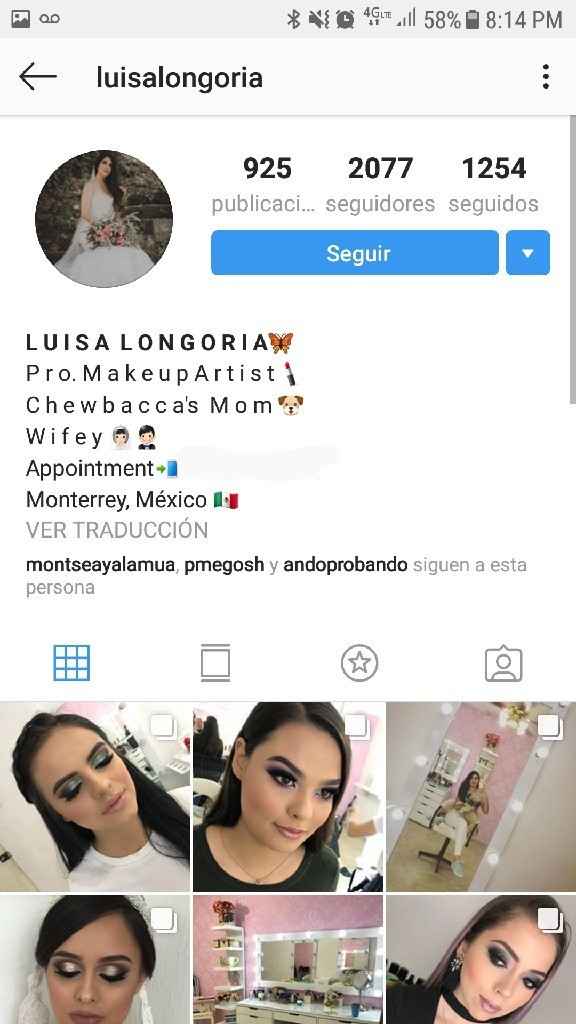
Task: Open the post of woman seated in pink studio
Action: [481, 797]
